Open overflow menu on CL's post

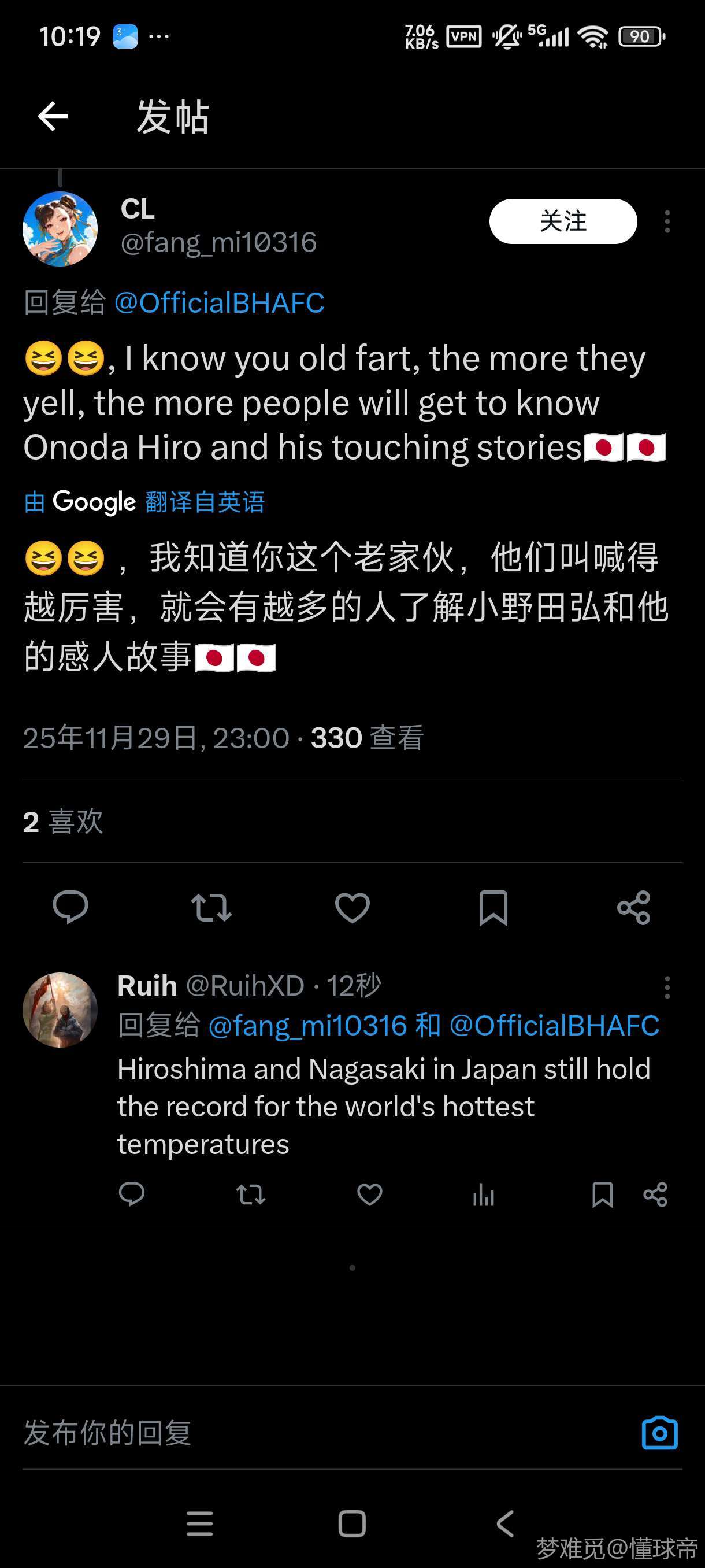[x=667, y=221]
